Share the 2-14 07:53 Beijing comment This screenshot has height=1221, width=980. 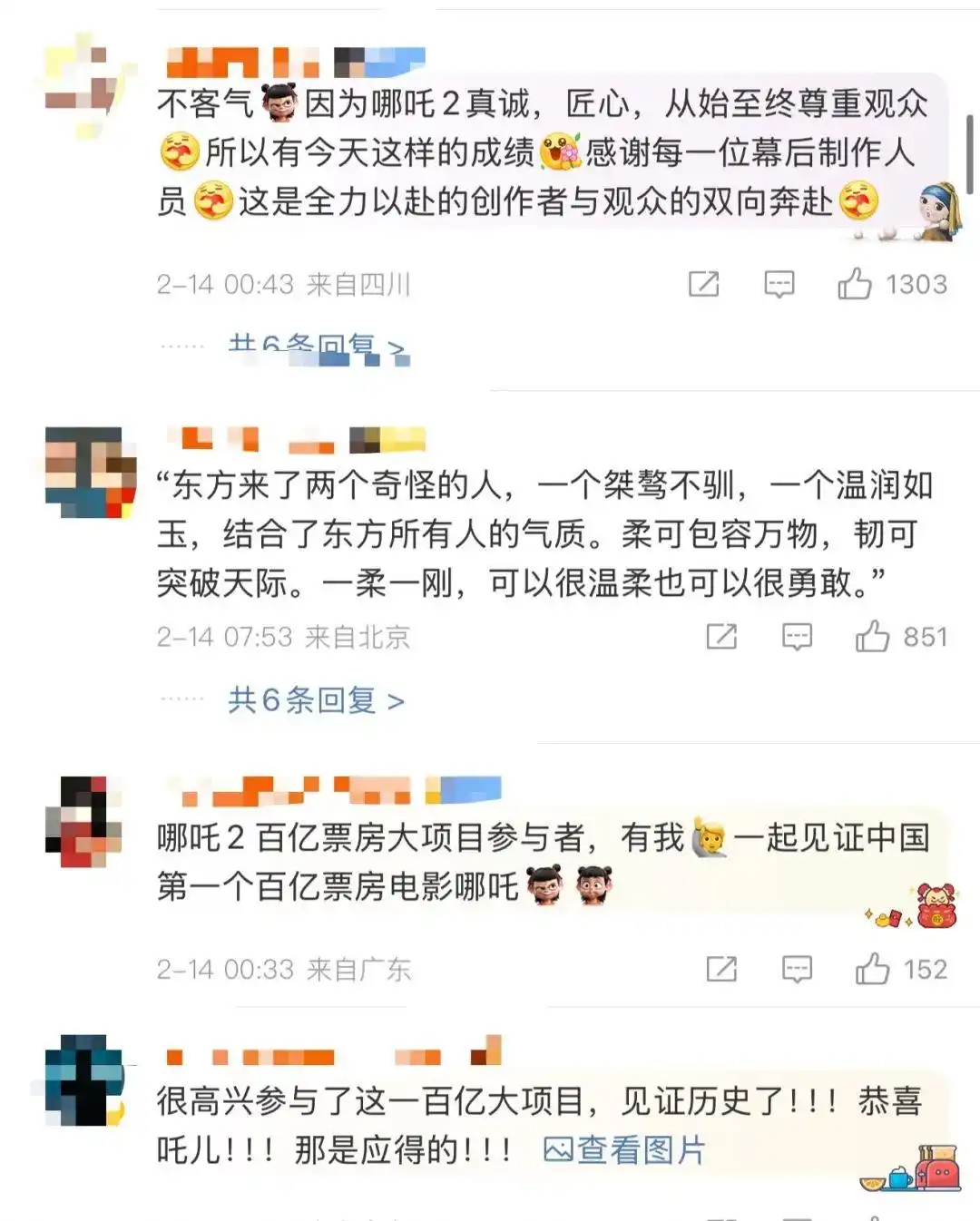pyautogui.click(x=721, y=637)
